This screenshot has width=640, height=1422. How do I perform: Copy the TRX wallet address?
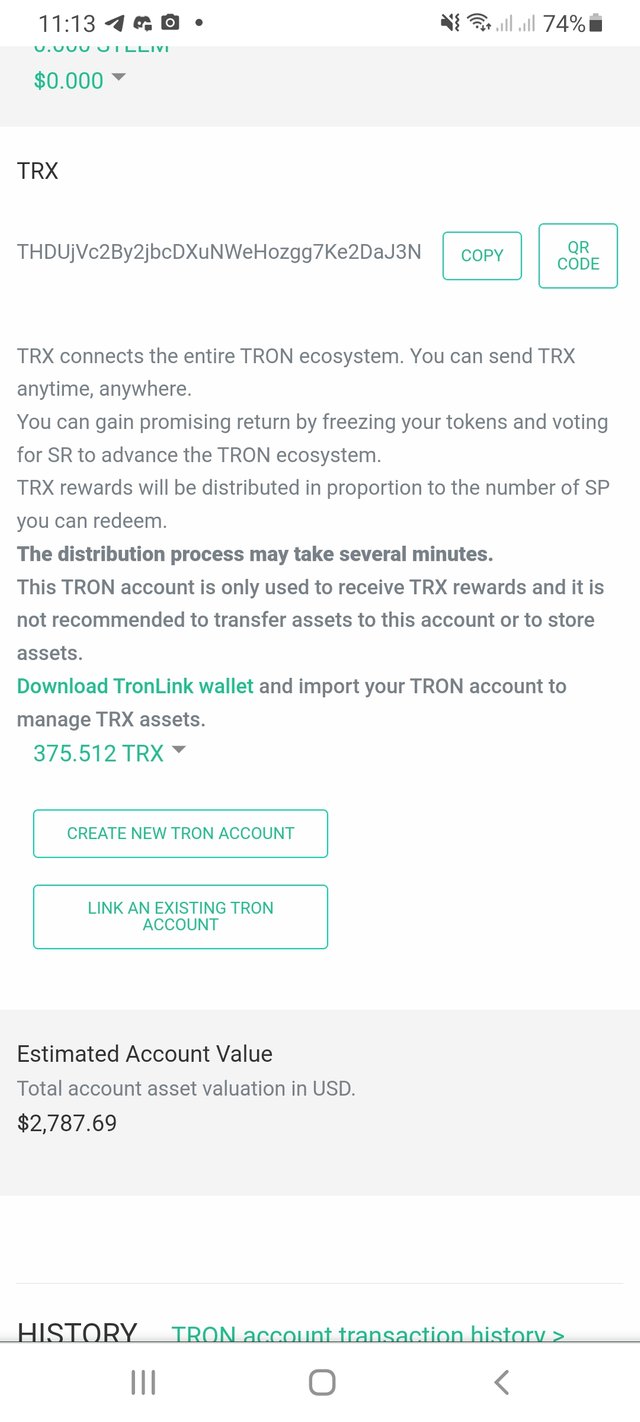(x=482, y=256)
